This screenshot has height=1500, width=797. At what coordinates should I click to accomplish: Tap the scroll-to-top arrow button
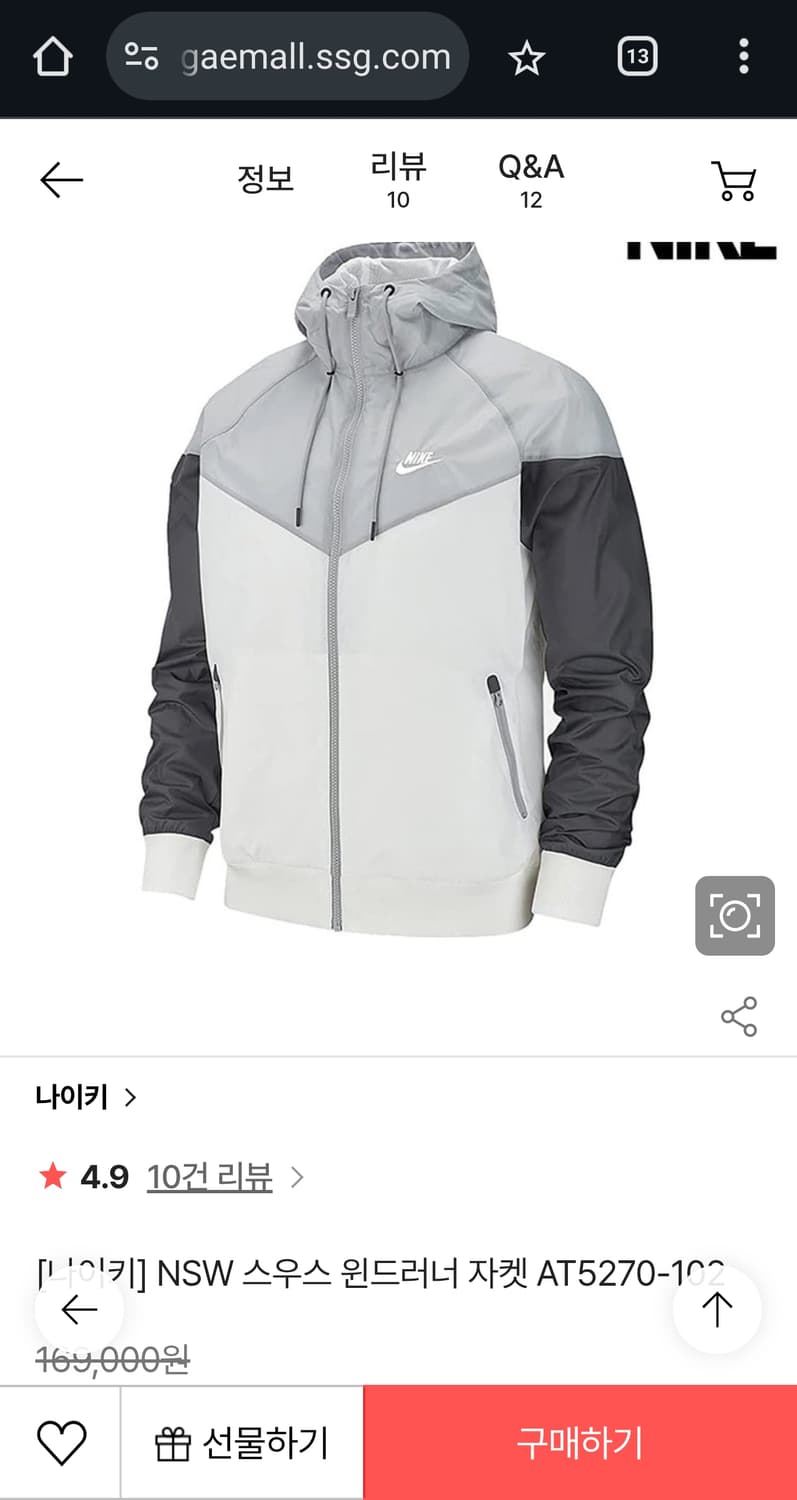pos(717,1308)
